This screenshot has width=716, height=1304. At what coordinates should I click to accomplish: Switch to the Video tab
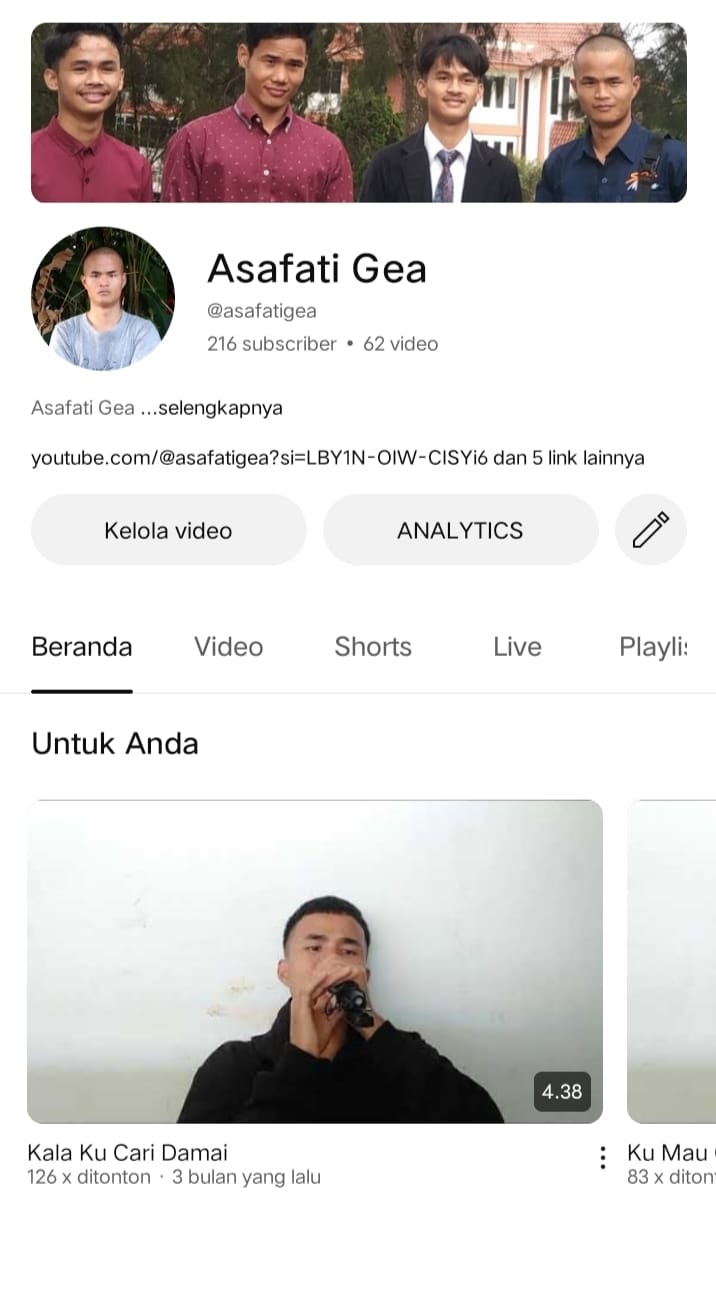[x=228, y=647]
